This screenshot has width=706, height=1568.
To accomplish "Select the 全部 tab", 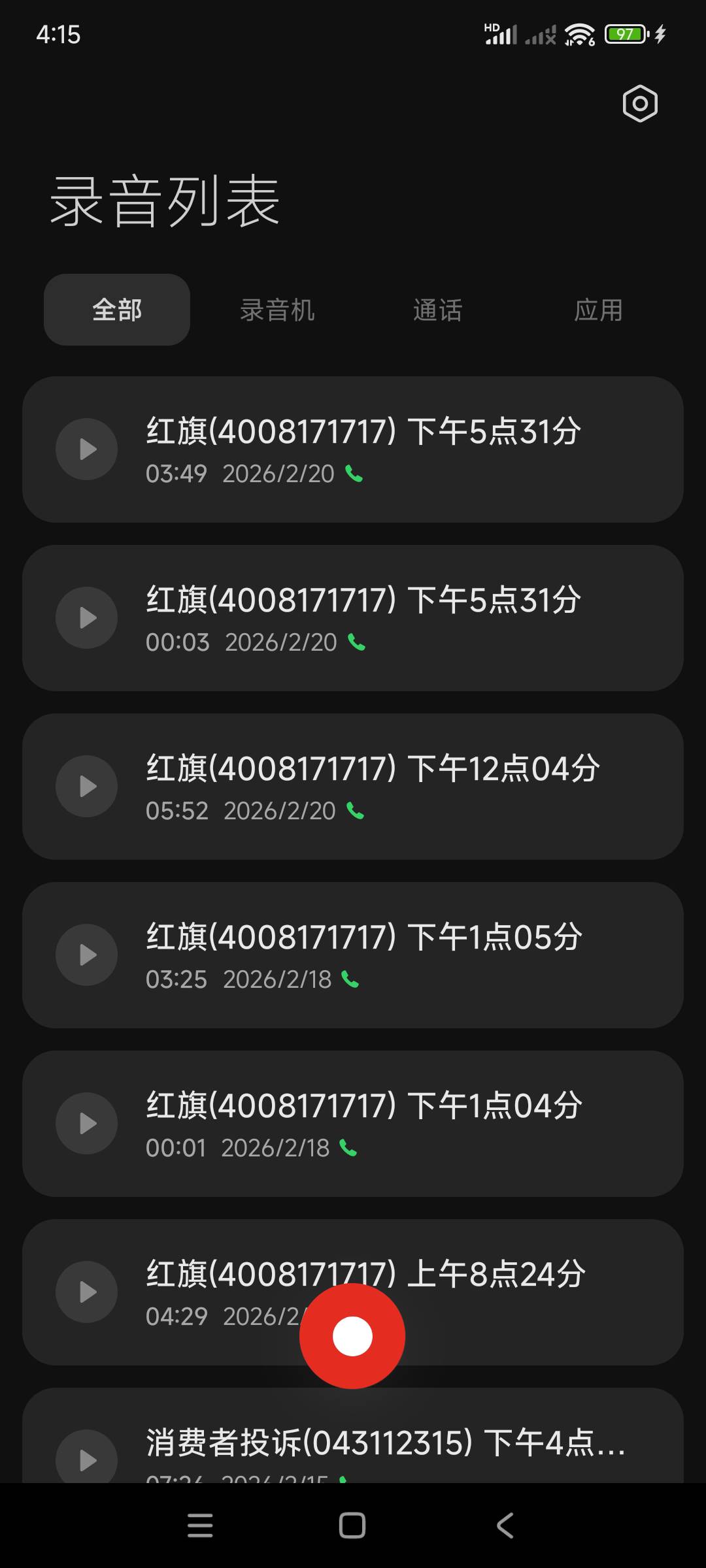I will pyautogui.click(x=117, y=310).
